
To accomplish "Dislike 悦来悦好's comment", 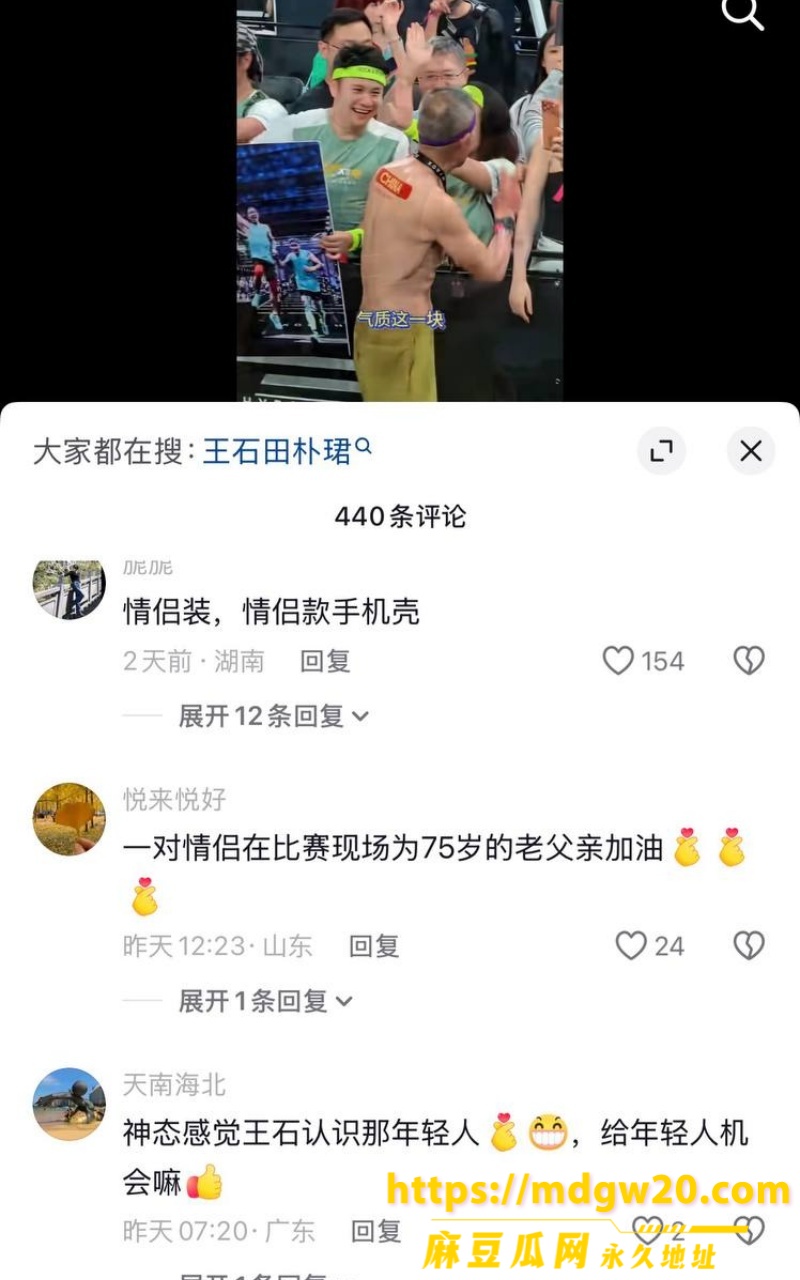I will pyautogui.click(x=749, y=946).
